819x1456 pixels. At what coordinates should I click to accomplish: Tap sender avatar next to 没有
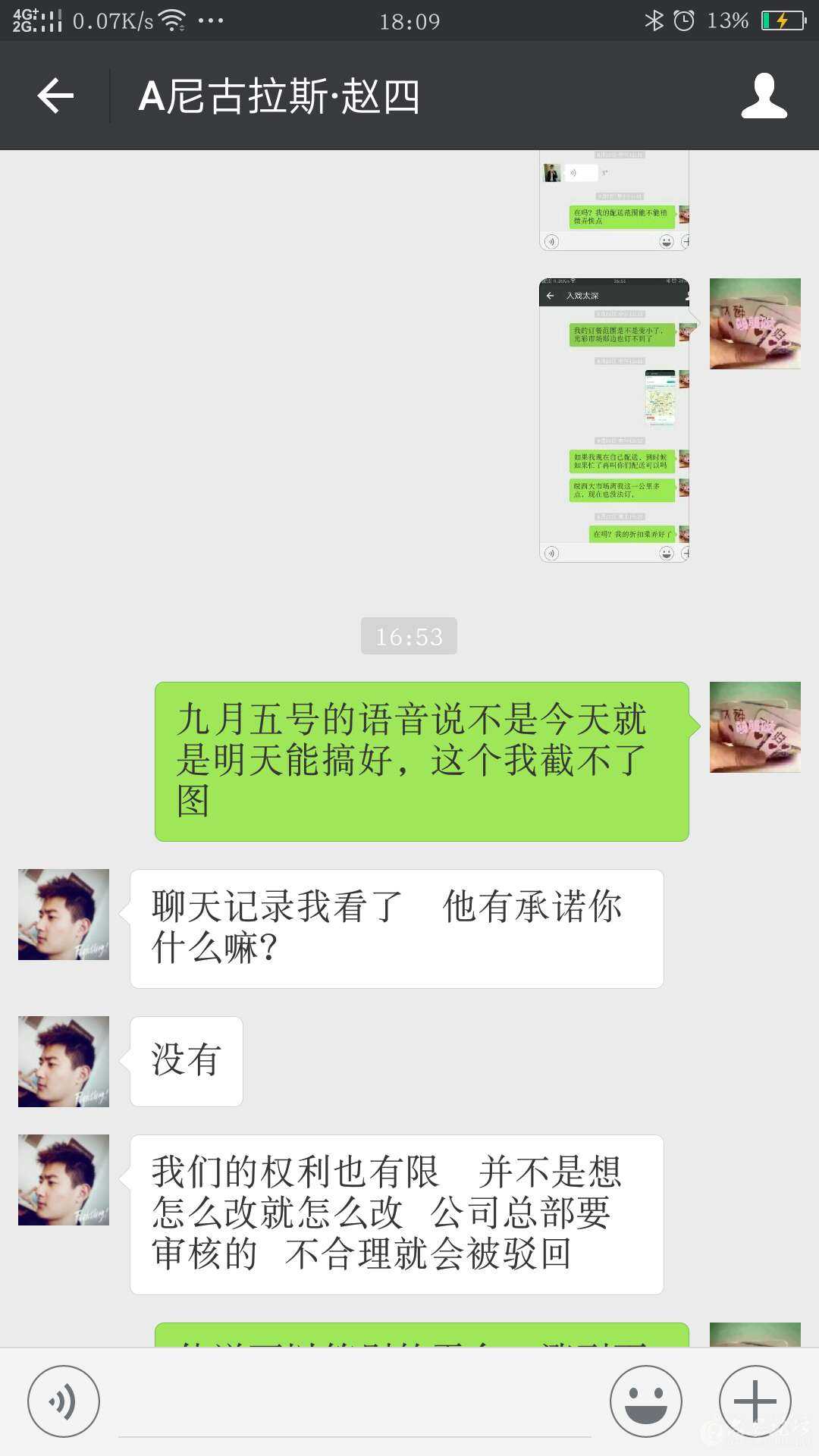tap(64, 1061)
